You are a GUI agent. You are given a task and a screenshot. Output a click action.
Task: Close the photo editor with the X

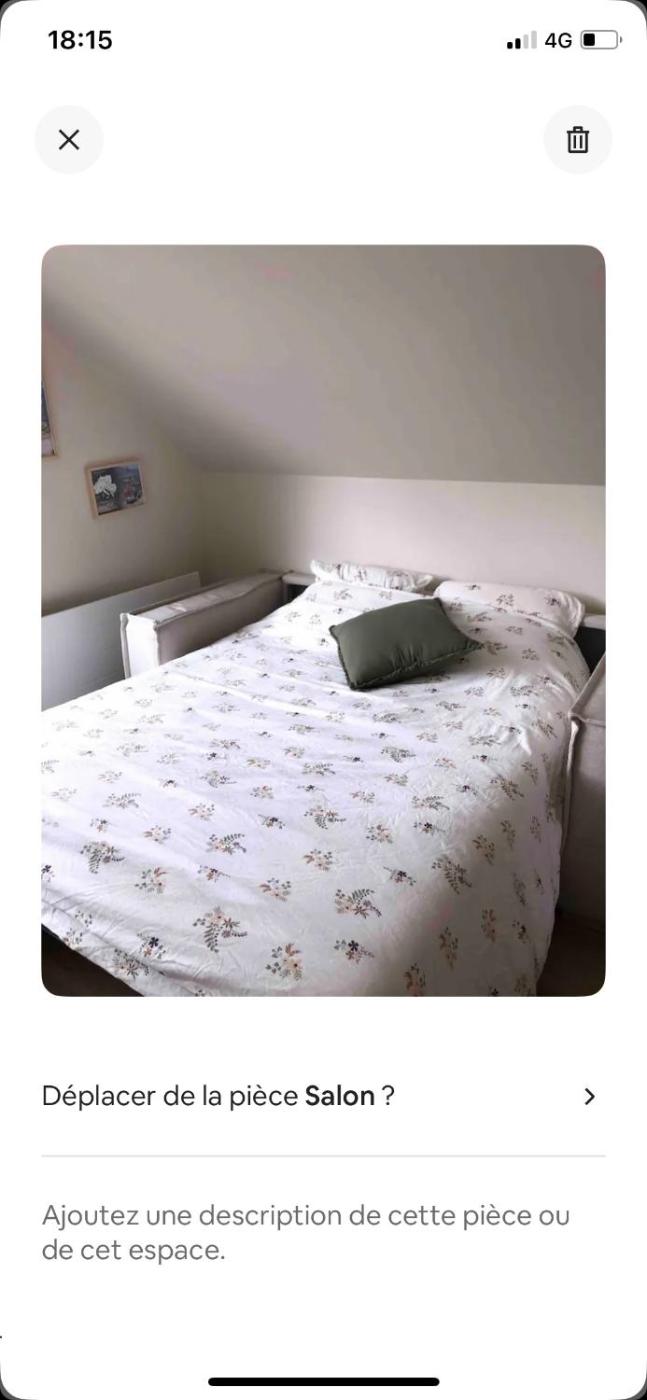(69, 140)
